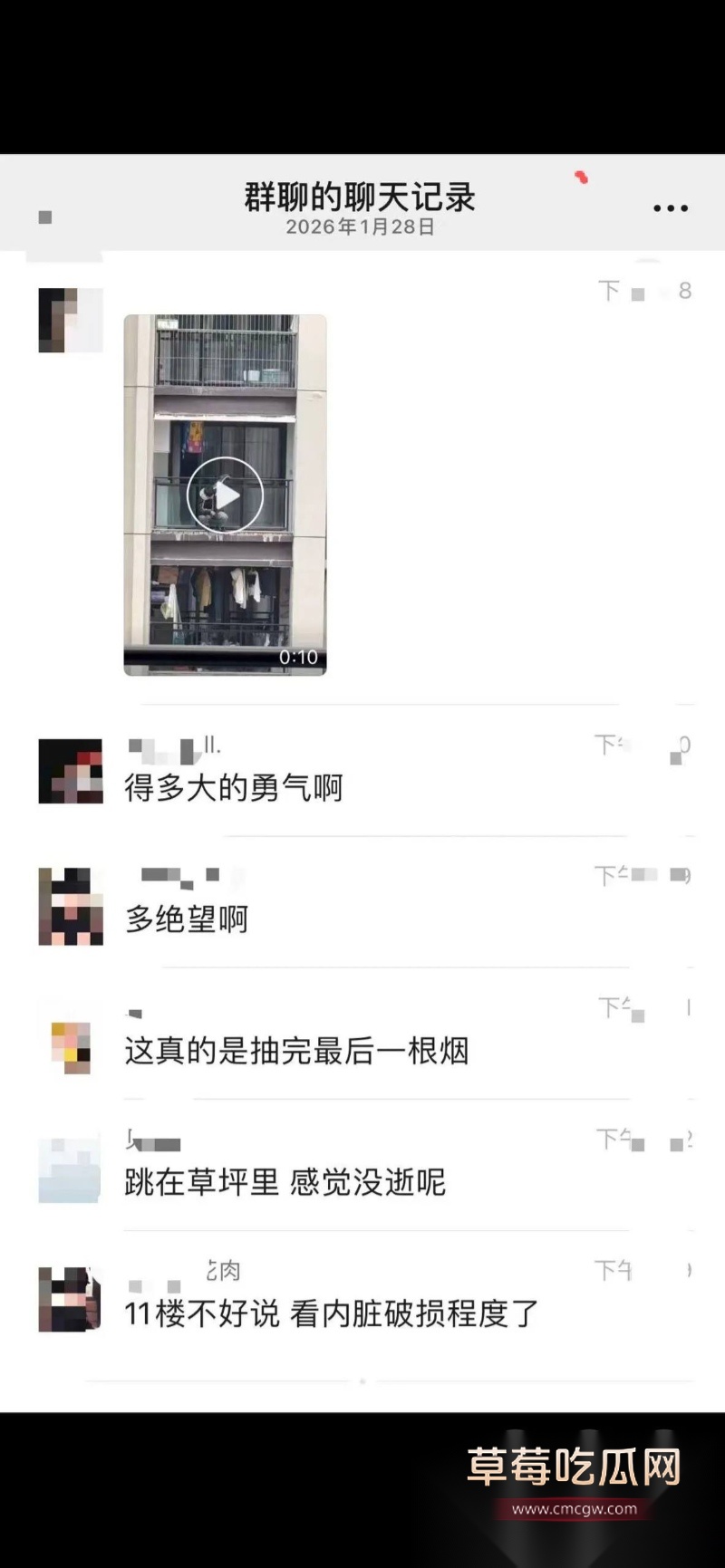Select the message 得多大的勇气啊

point(231,788)
